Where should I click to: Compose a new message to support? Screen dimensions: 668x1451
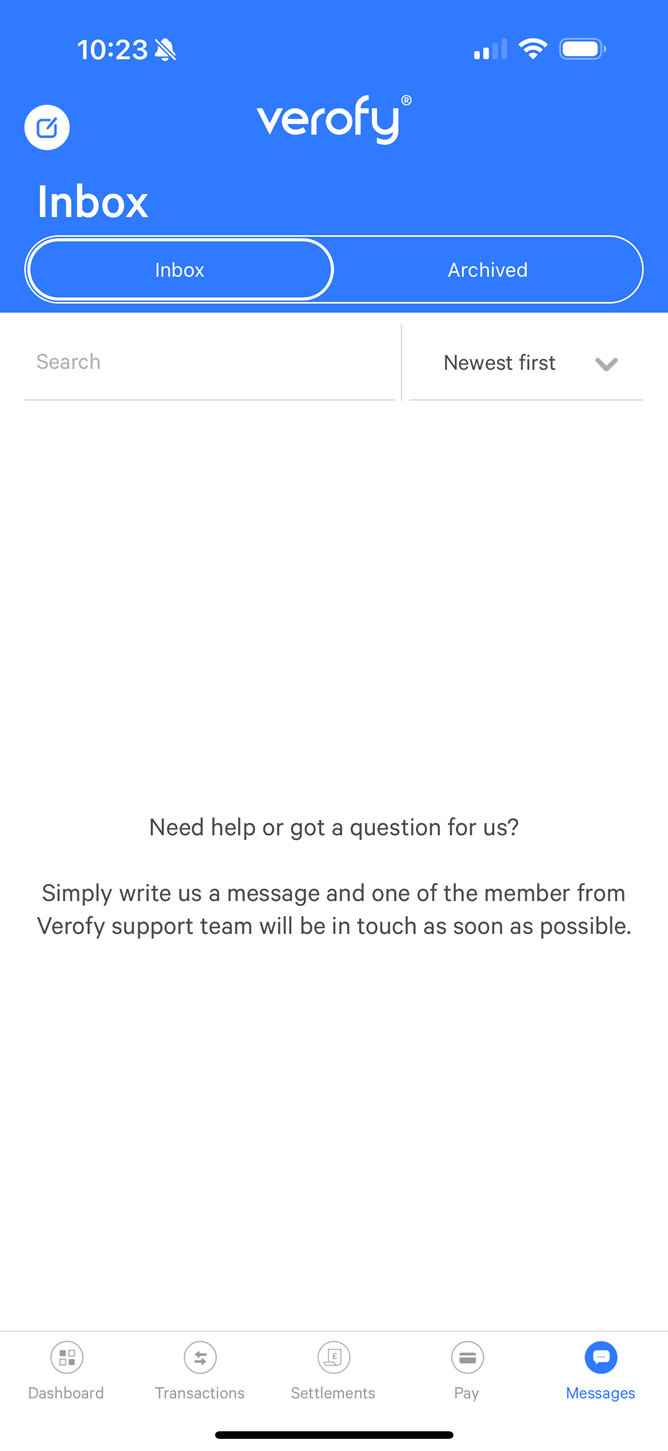(47, 128)
